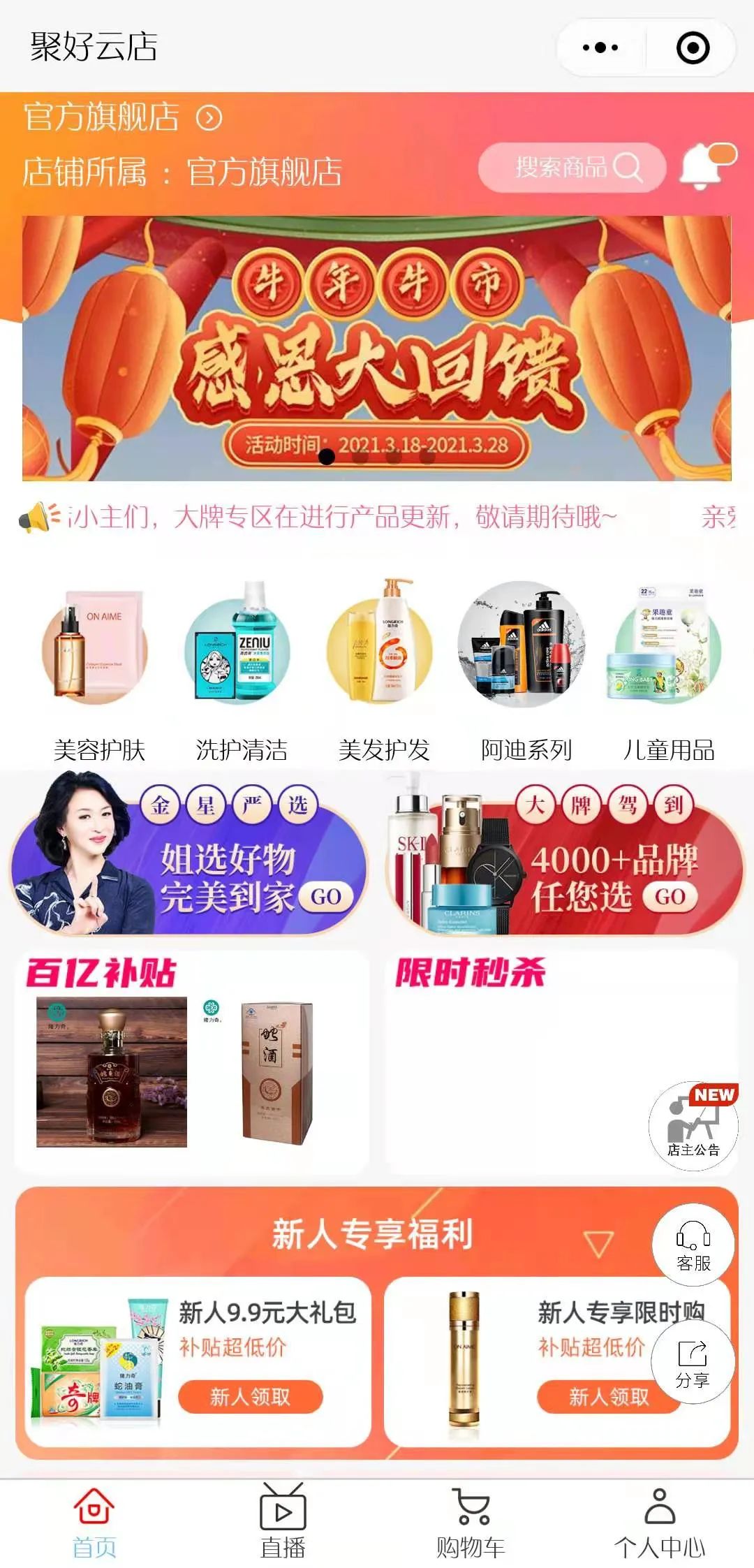Close the mini program with the circle icon

tap(693, 48)
